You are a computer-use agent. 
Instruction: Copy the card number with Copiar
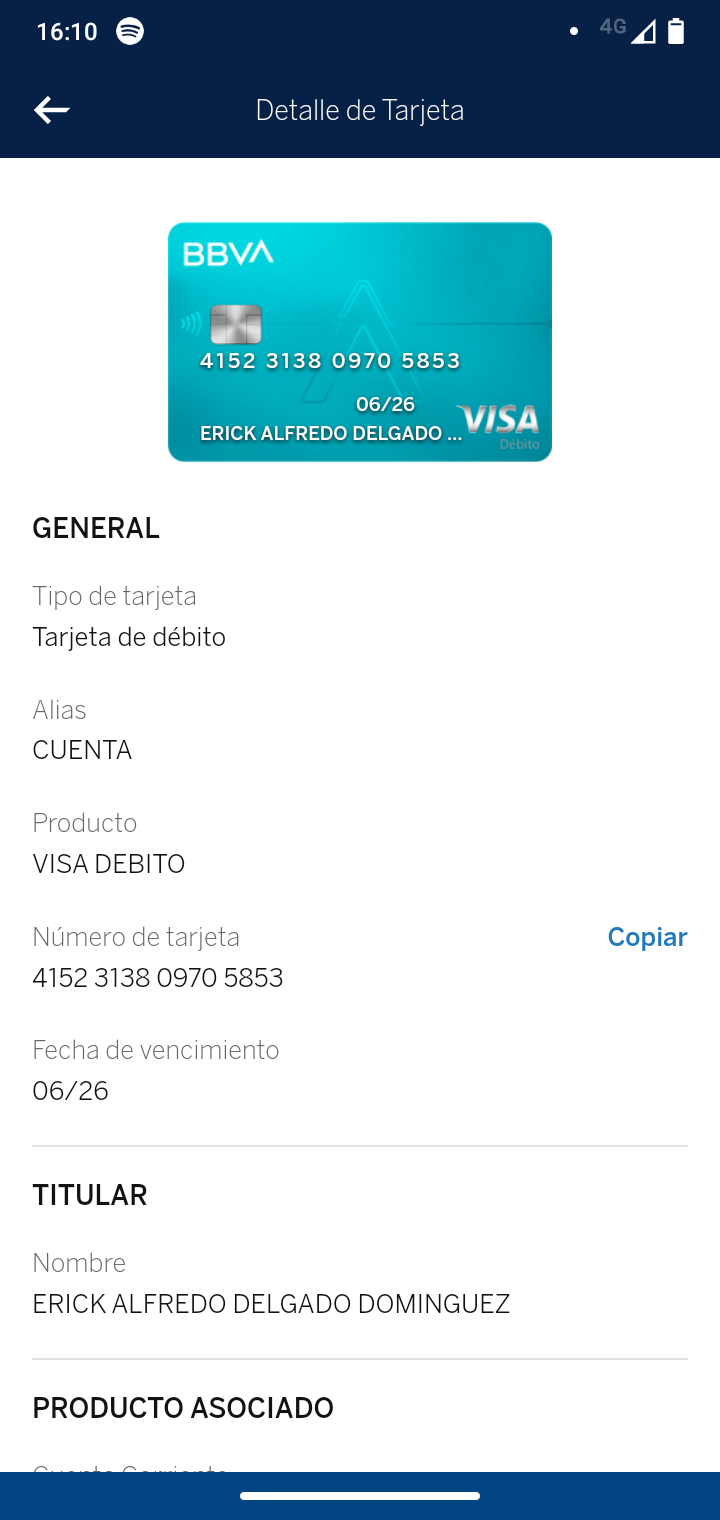pyautogui.click(x=647, y=937)
